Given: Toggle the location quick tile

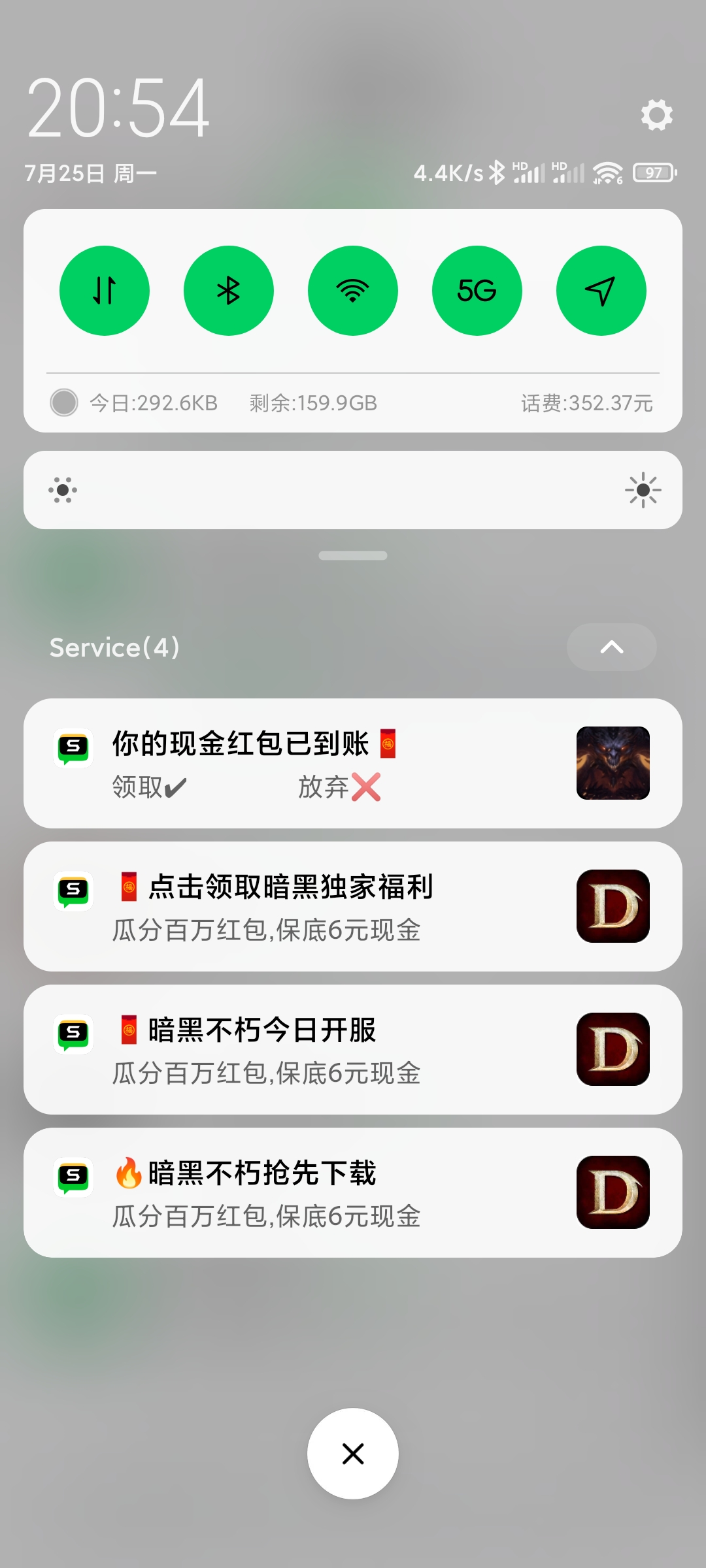Looking at the screenshot, I should pos(601,291).
